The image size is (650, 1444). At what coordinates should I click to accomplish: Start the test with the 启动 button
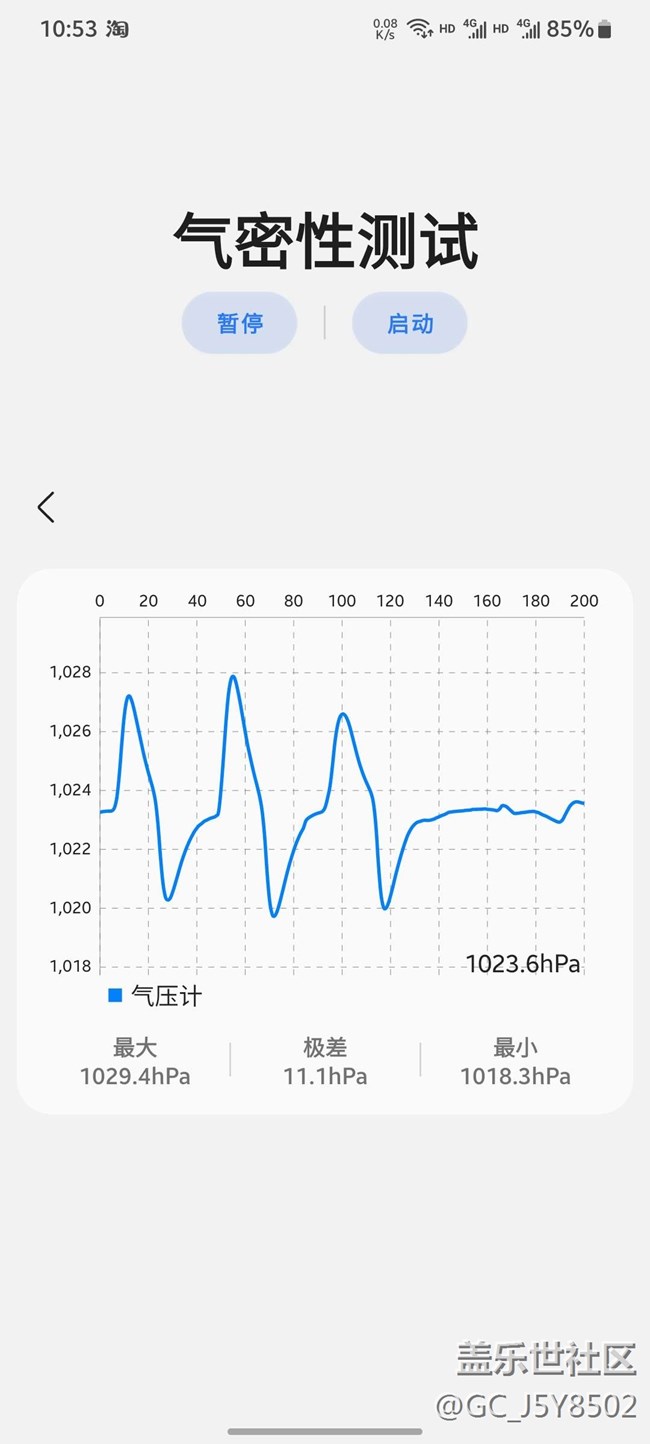pyautogui.click(x=410, y=323)
